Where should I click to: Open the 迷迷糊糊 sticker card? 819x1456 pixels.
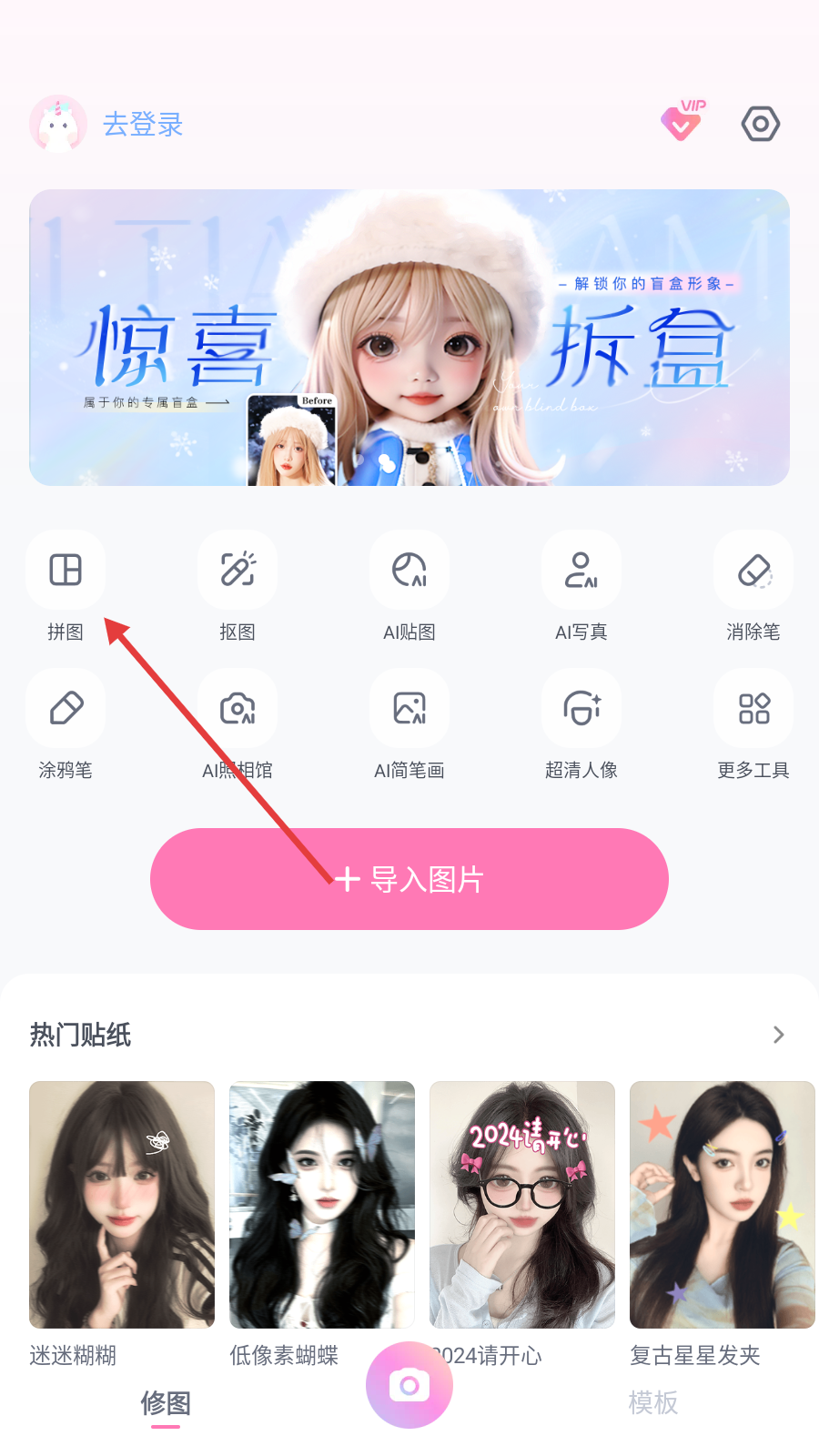pyautogui.click(x=122, y=1205)
